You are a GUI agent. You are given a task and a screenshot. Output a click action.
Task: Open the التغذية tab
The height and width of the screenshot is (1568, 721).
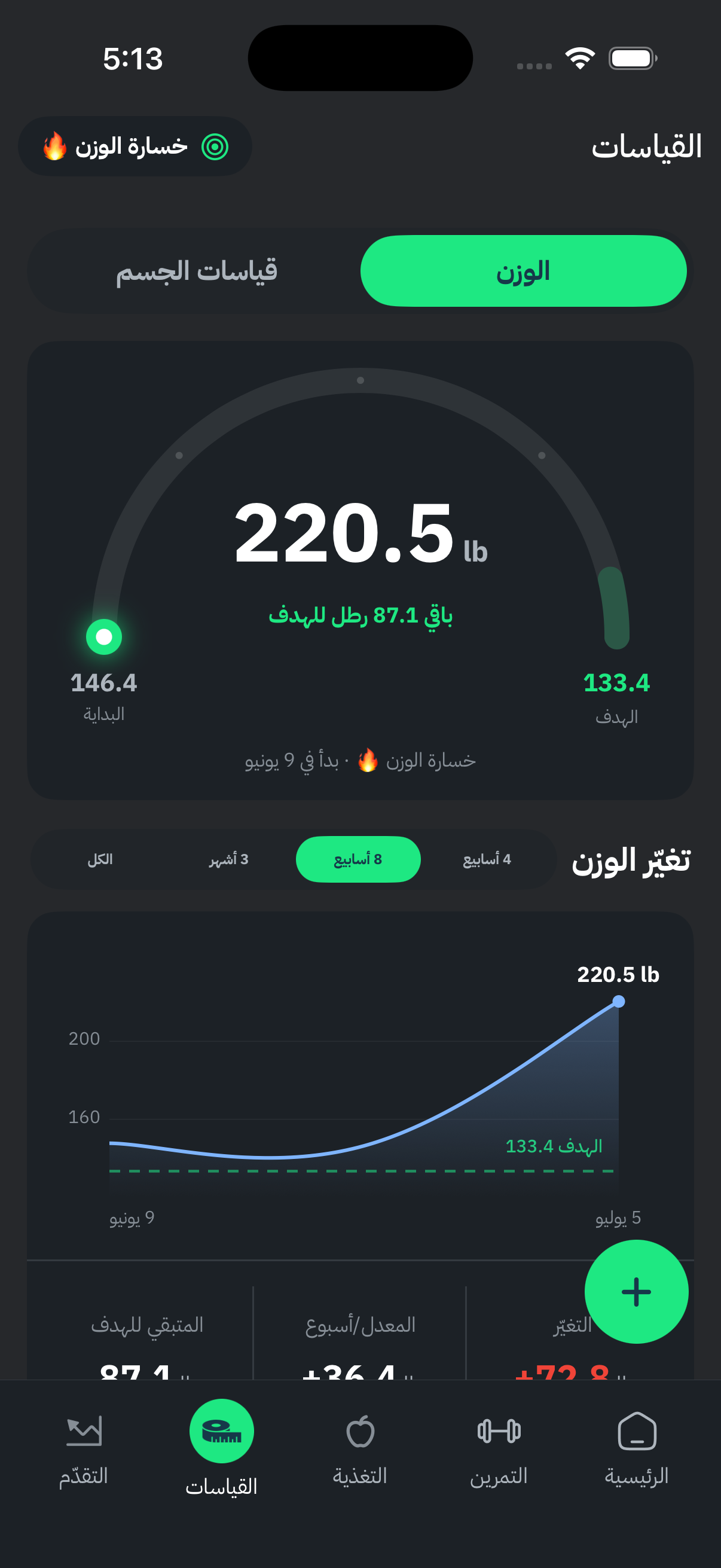click(360, 1448)
